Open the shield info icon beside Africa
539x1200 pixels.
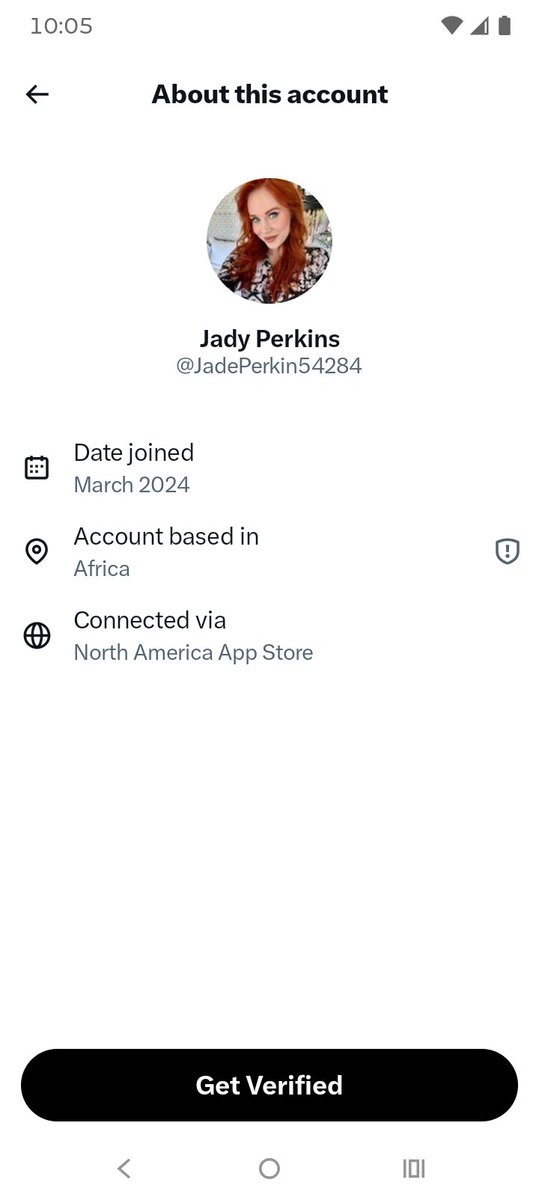(x=508, y=551)
